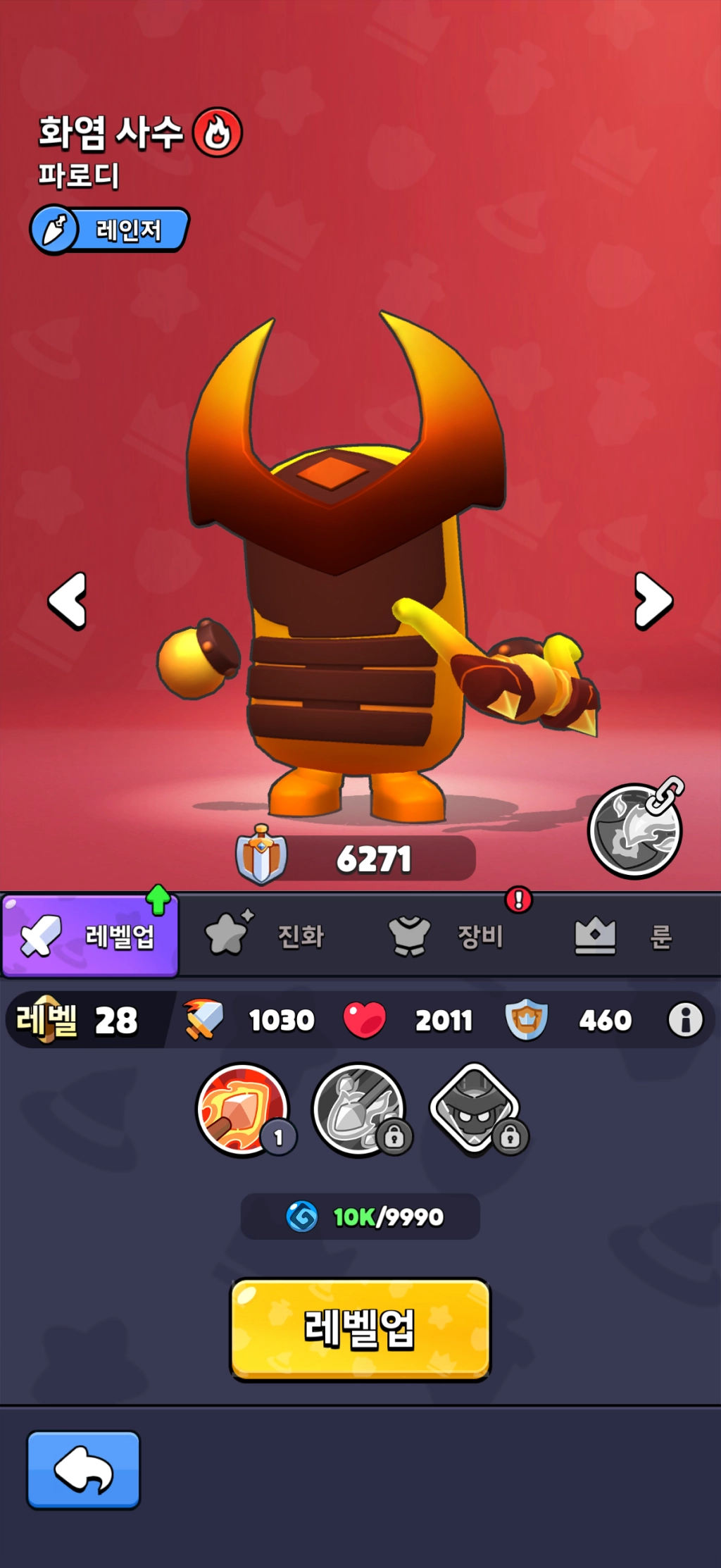Switch to the 진화 tab
Image resolution: width=721 pixels, height=1568 pixels.
[268, 936]
